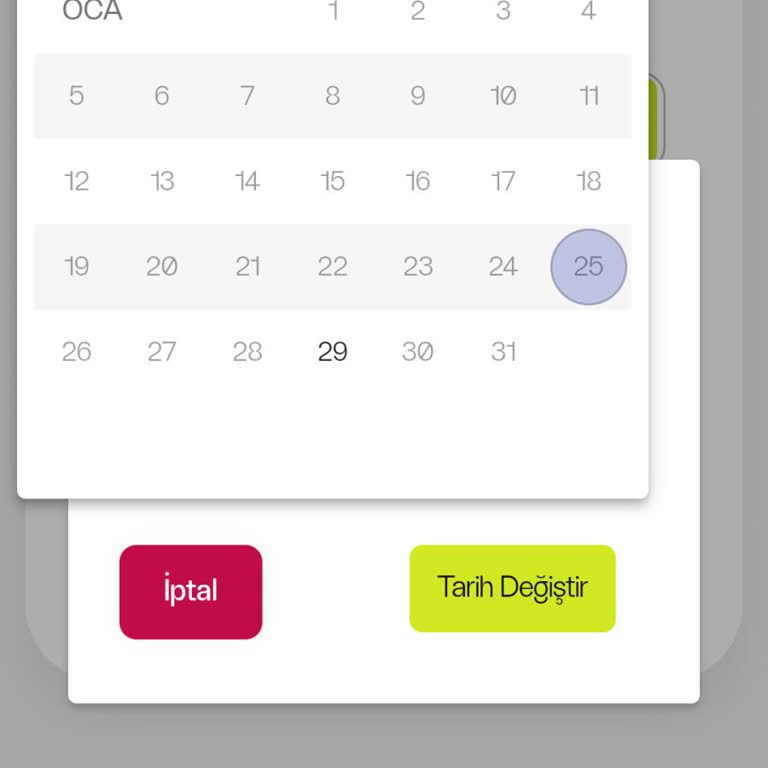The height and width of the screenshot is (768, 768).
Task: Tap the İptal button
Action: click(x=190, y=591)
